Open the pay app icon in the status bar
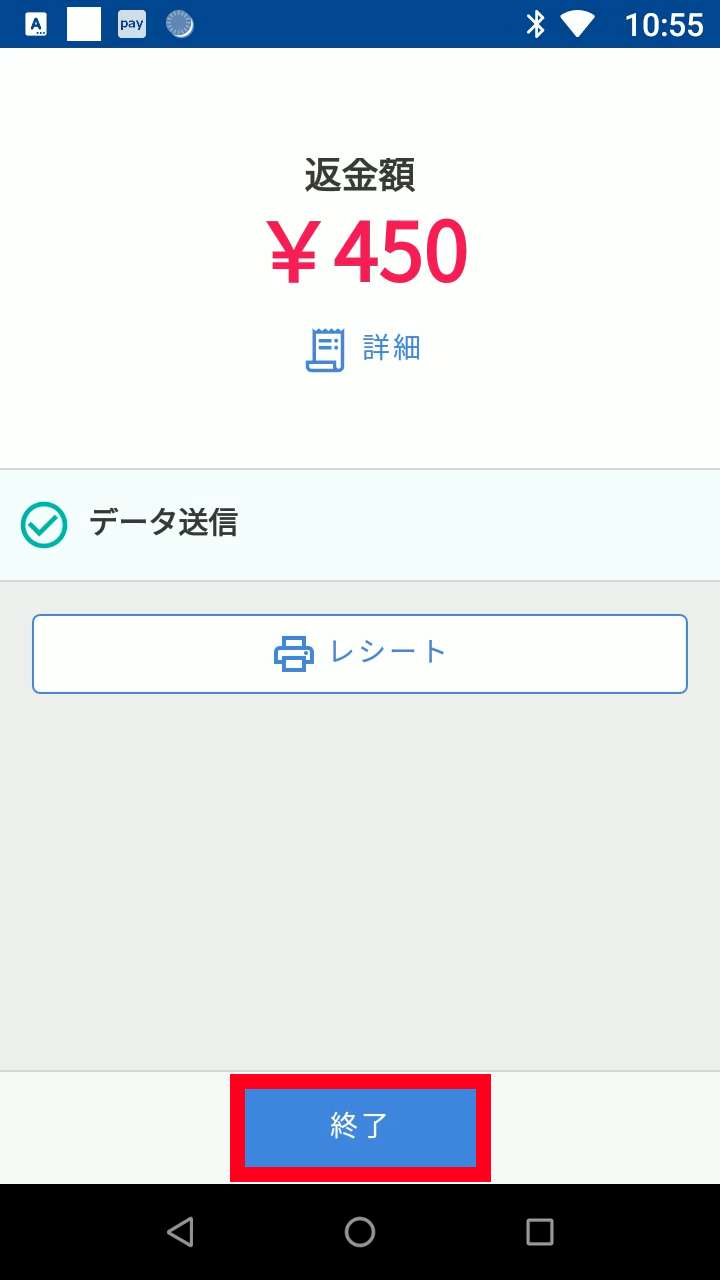This screenshot has width=720, height=1280. 131,23
